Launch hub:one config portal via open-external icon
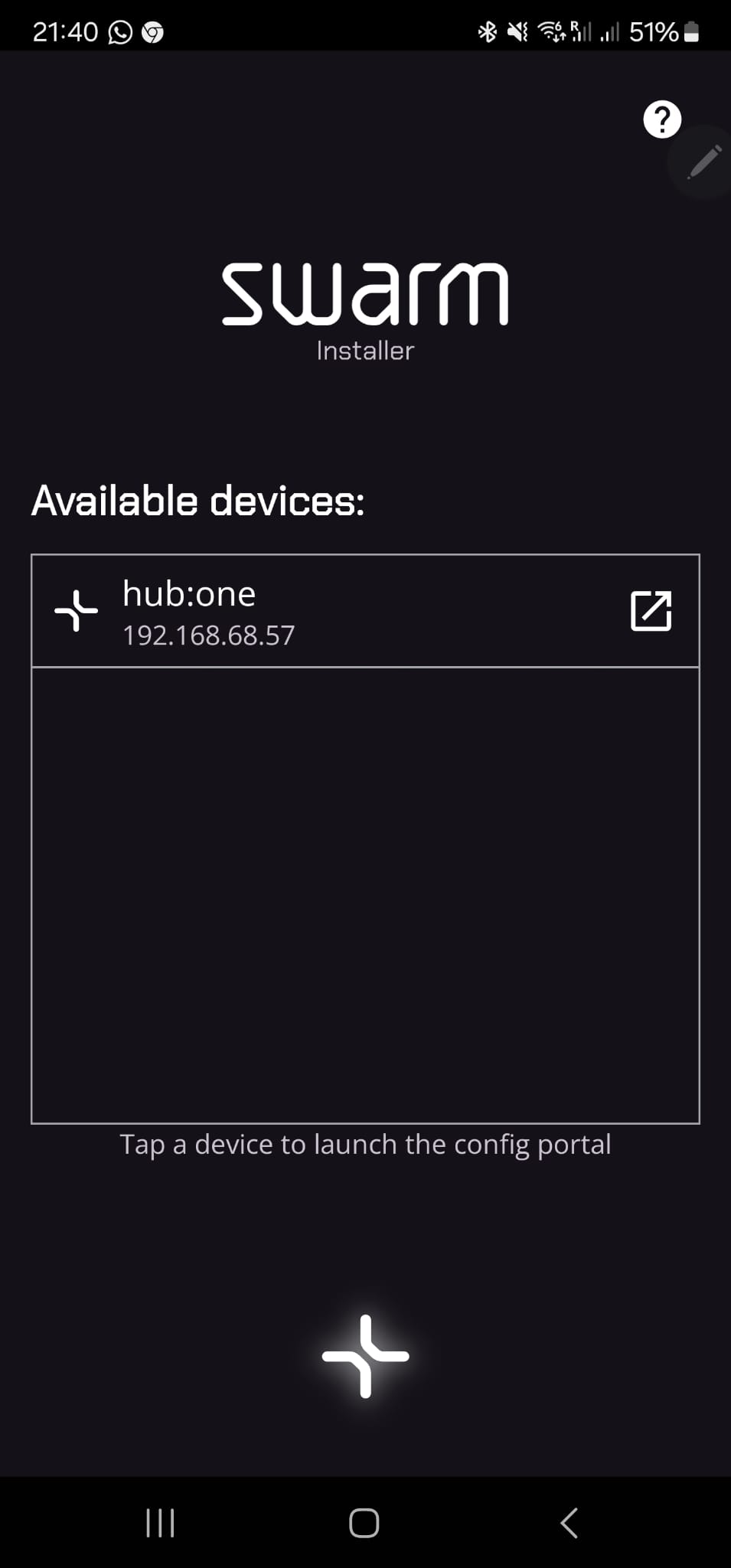The height and width of the screenshot is (1568, 731). 651,611
